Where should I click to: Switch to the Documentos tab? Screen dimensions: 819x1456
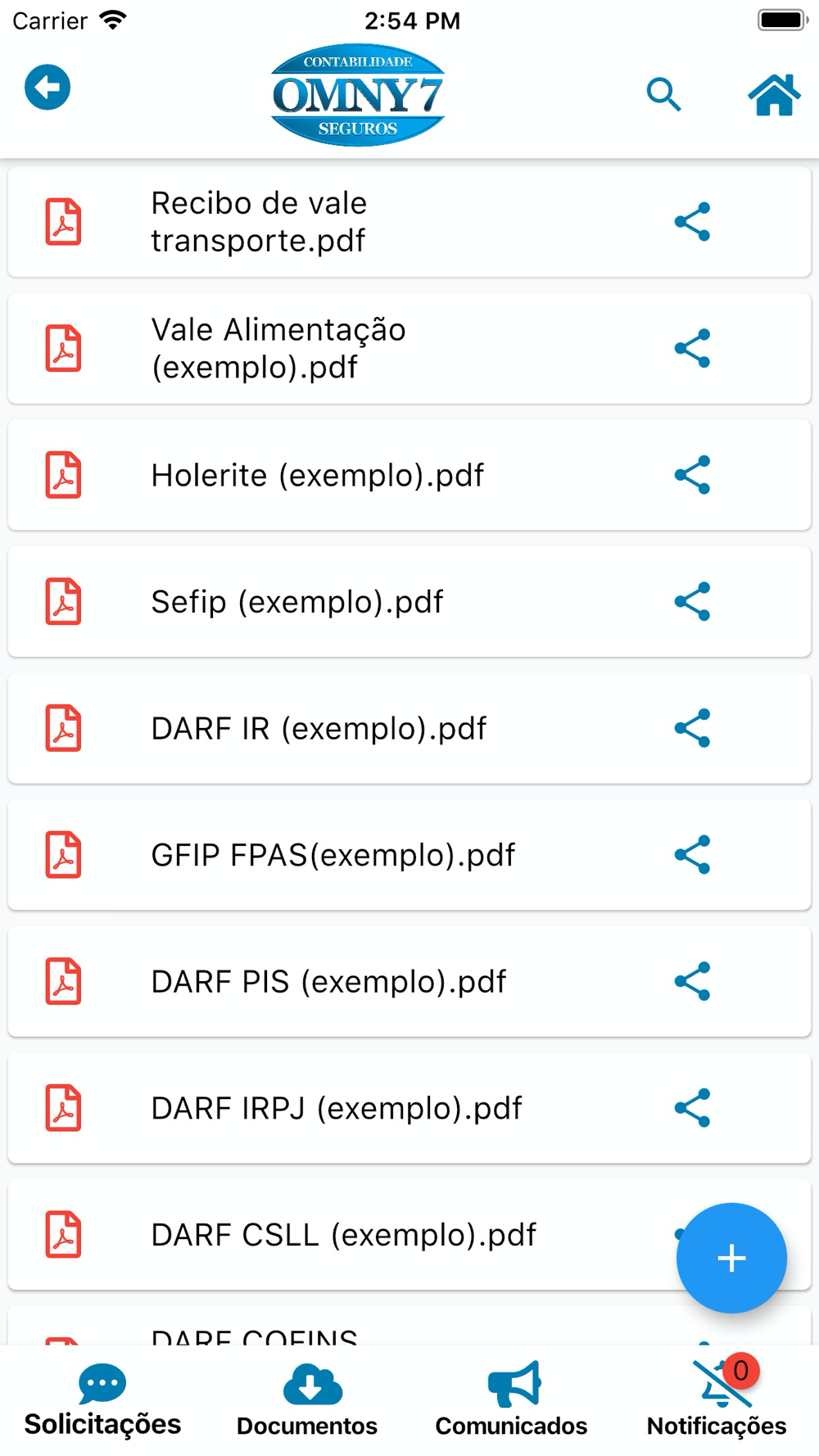307,1400
